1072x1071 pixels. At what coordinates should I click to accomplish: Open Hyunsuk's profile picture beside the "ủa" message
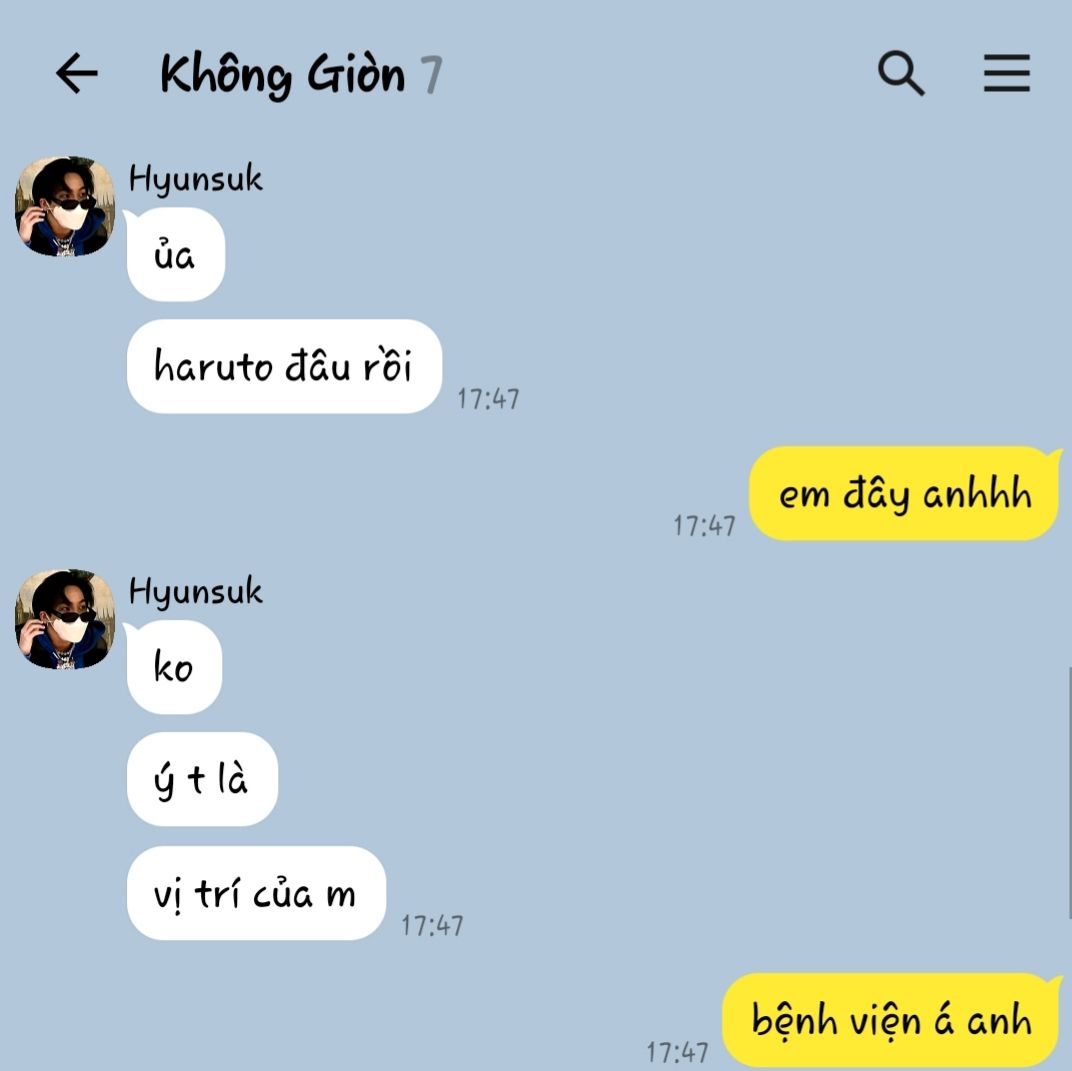click(65, 206)
